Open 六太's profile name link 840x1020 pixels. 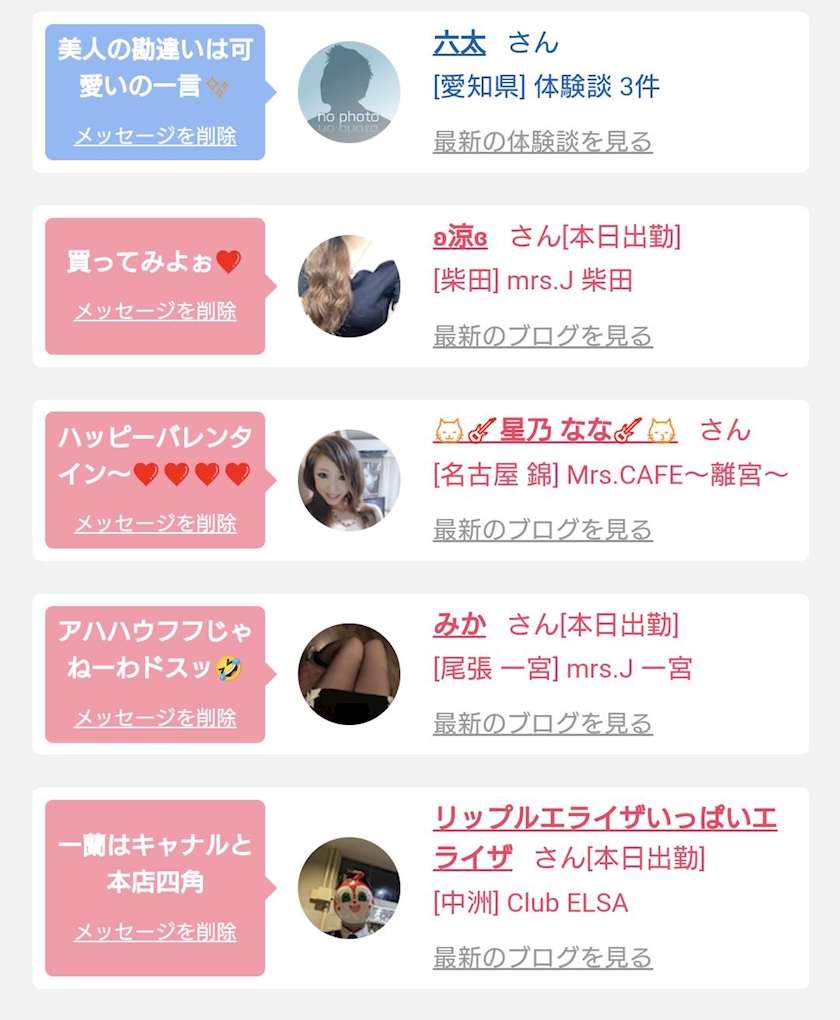(x=459, y=43)
